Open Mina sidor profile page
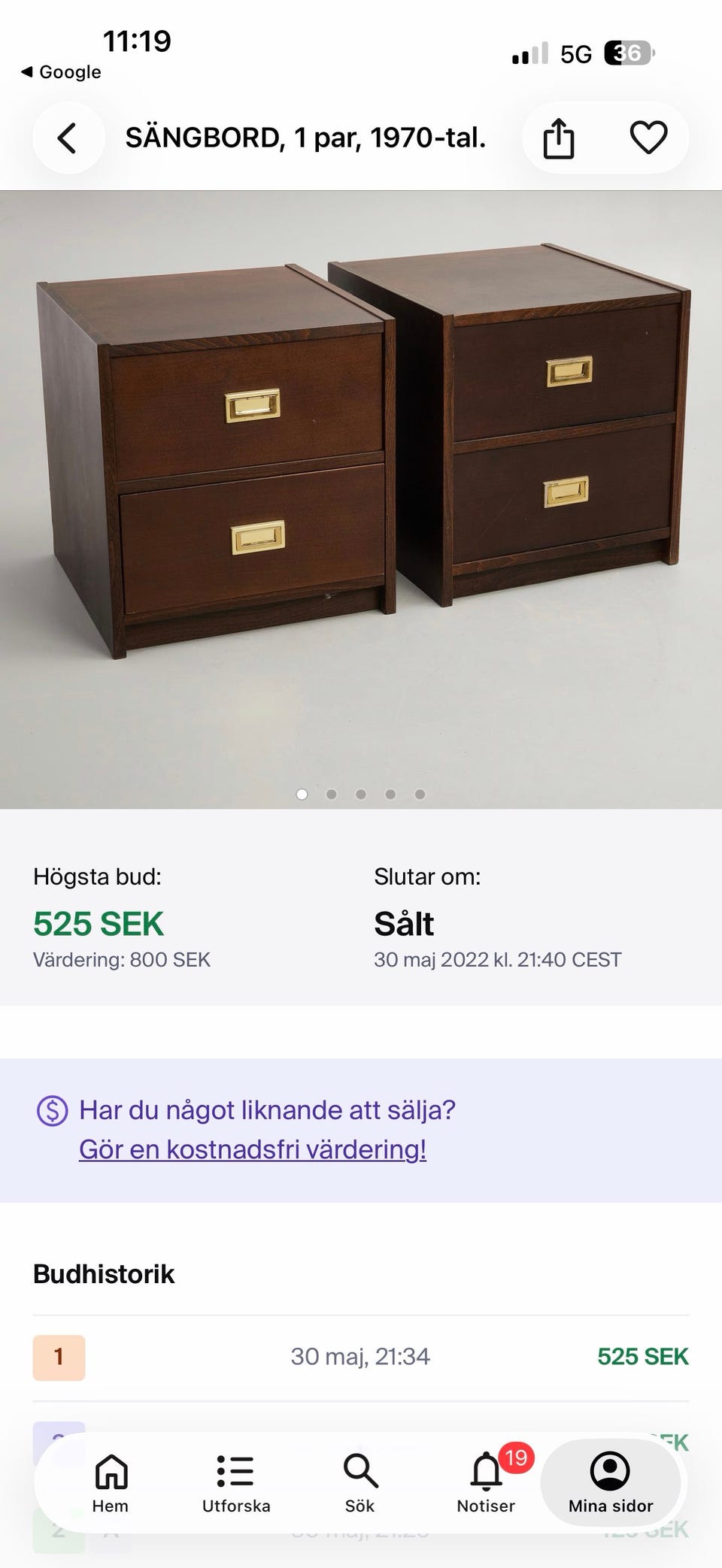The height and width of the screenshot is (1568, 722). click(611, 1482)
